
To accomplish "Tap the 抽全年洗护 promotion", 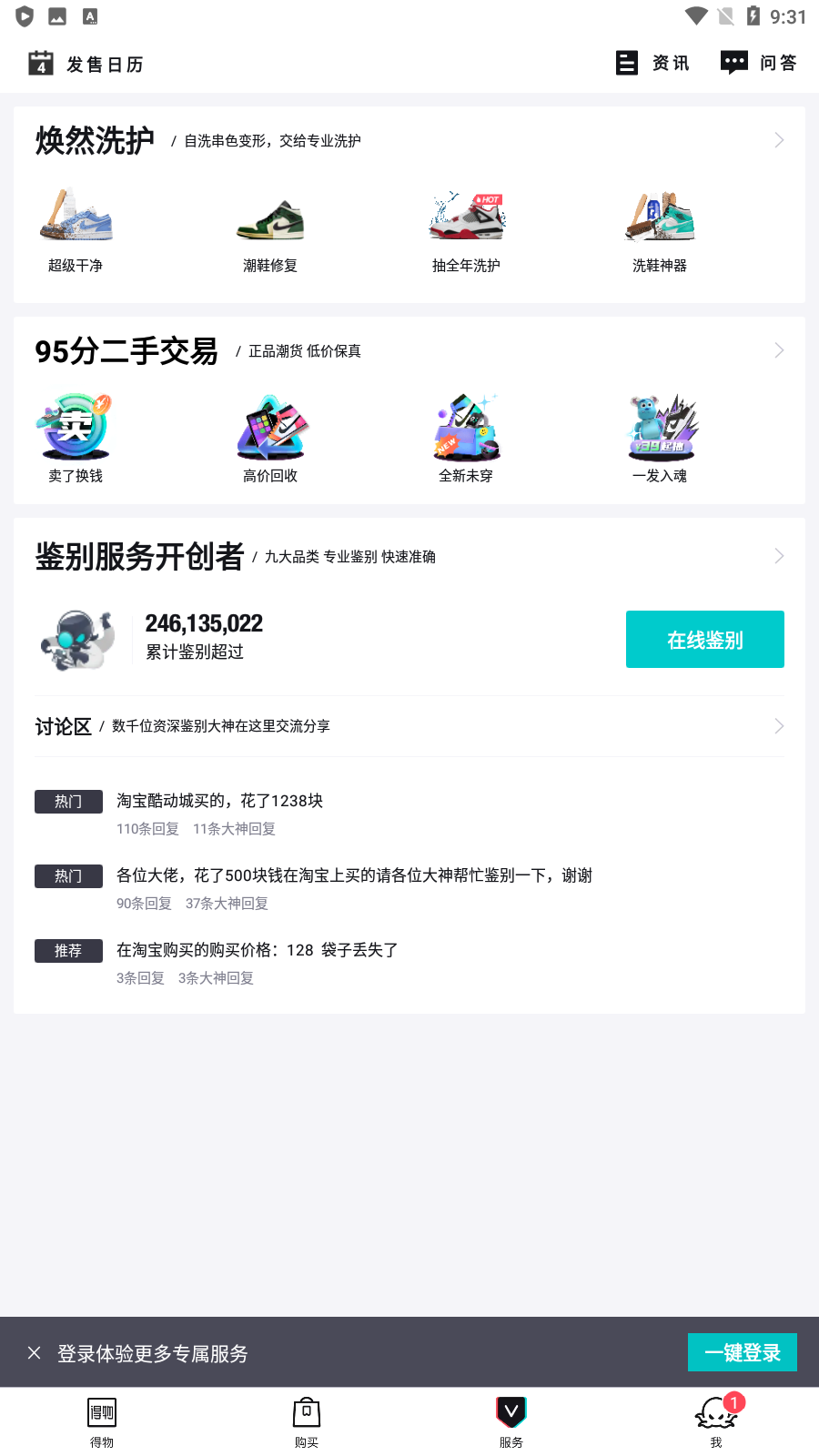I will point(466,230).
